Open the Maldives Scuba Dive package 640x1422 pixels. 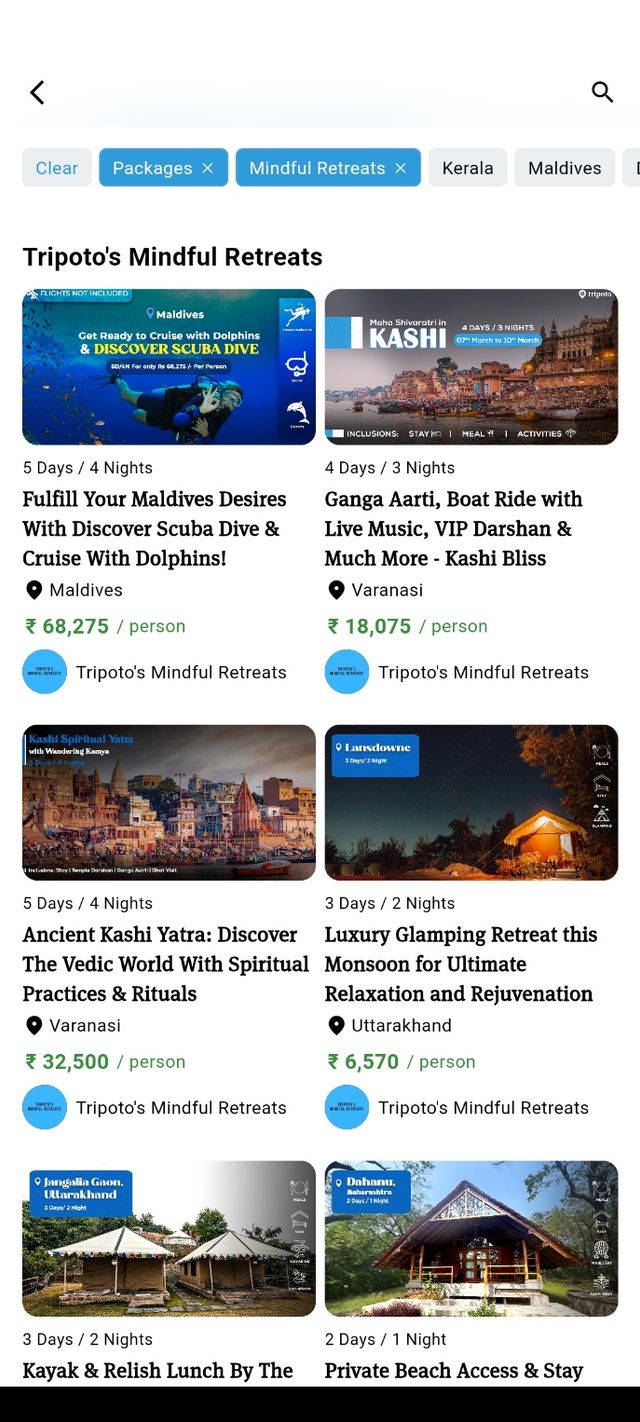click(169, 367)
